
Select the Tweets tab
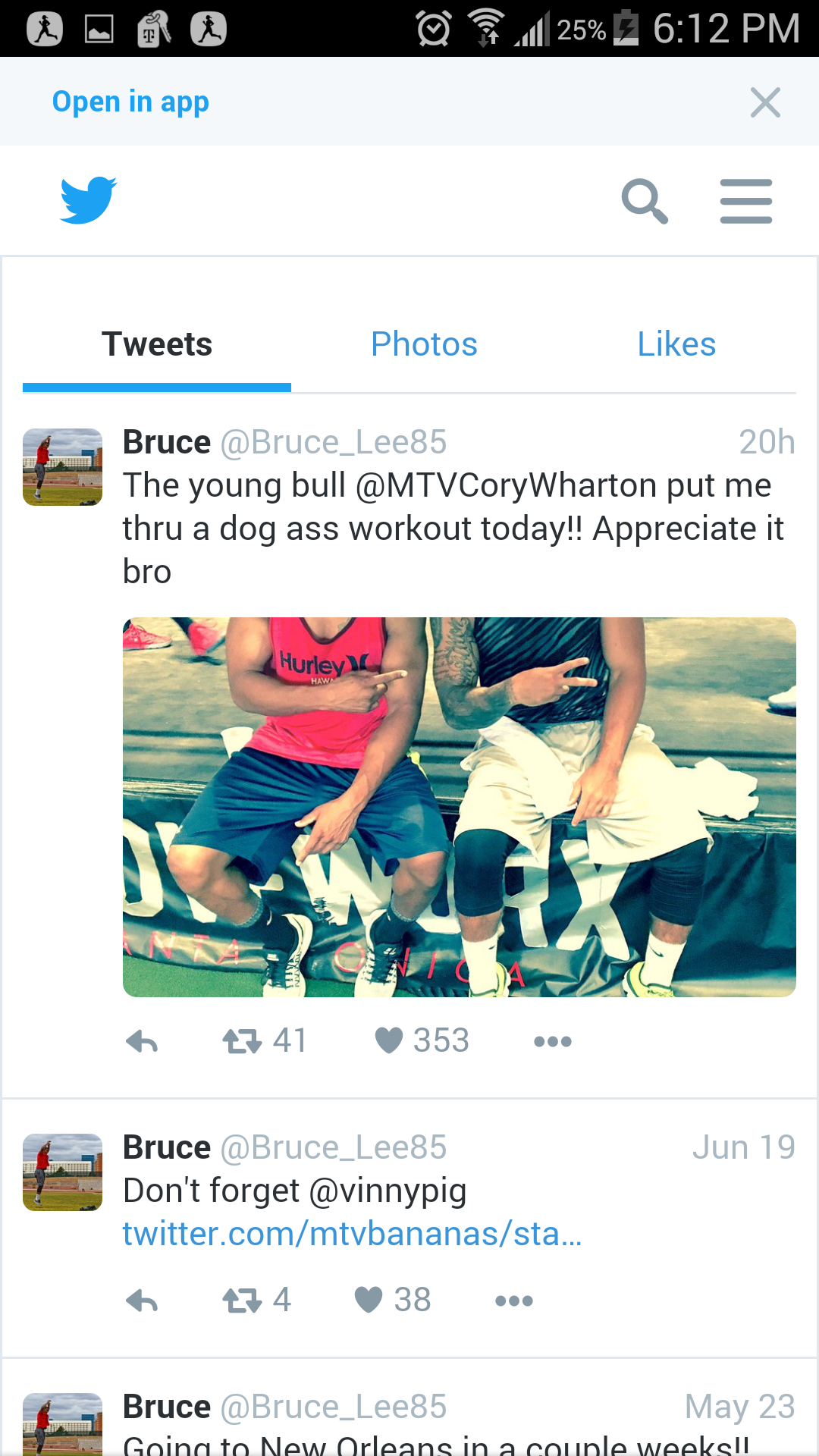click(157, 344)
